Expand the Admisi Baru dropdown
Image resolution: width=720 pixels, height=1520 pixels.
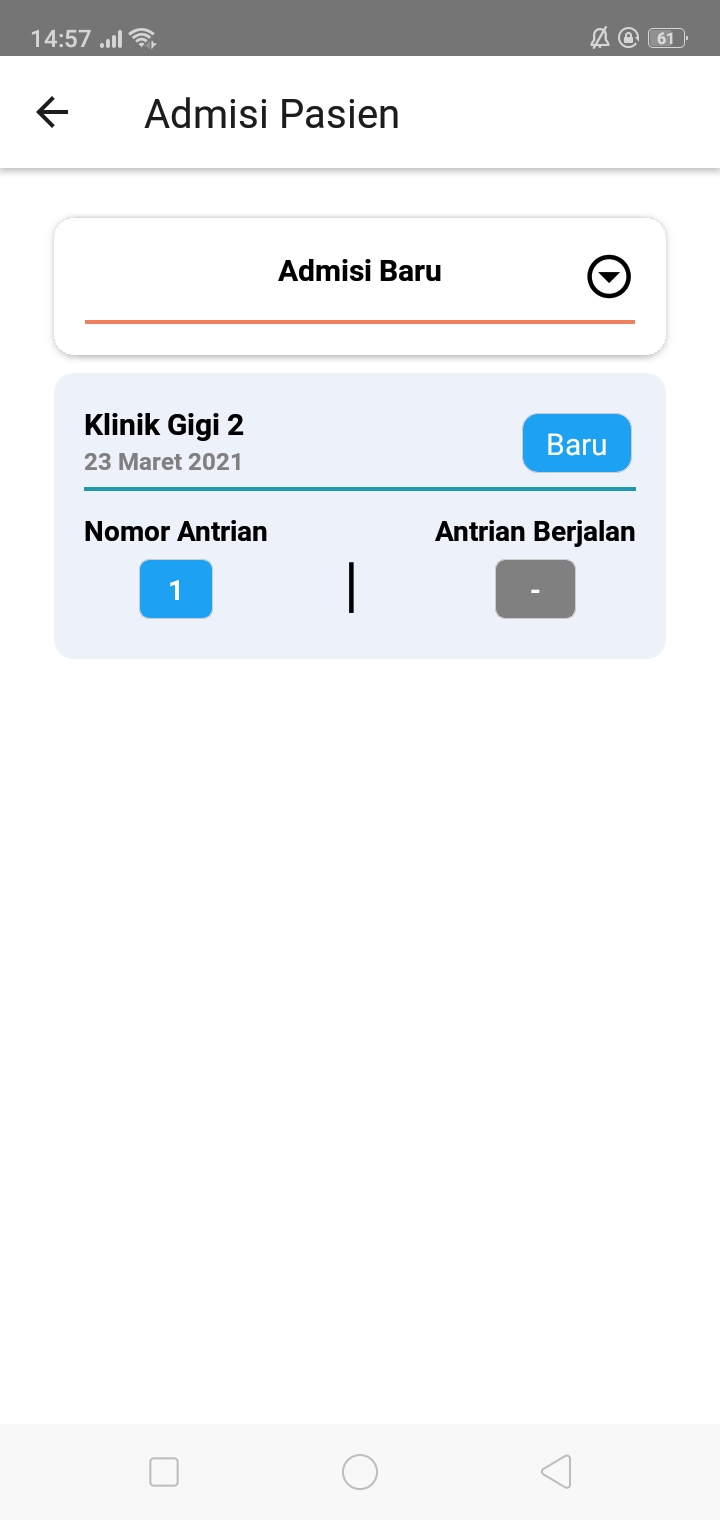point(609,277)
